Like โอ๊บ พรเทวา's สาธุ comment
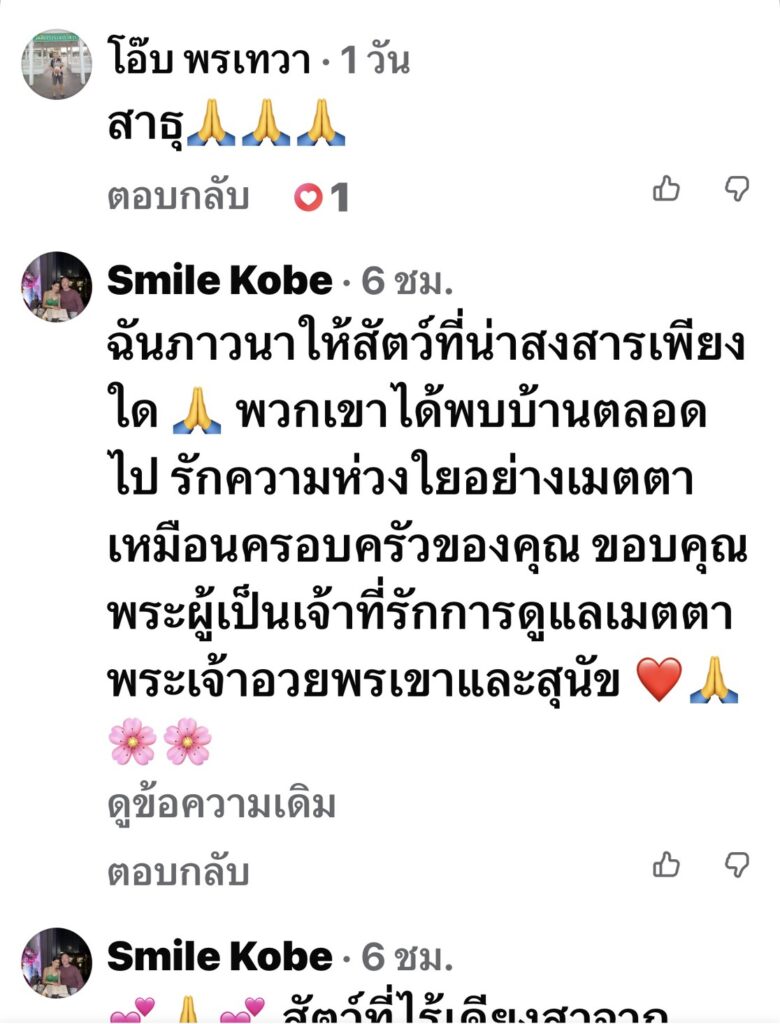The width and height of the screenshot is (780, 1024). (666, 189)
